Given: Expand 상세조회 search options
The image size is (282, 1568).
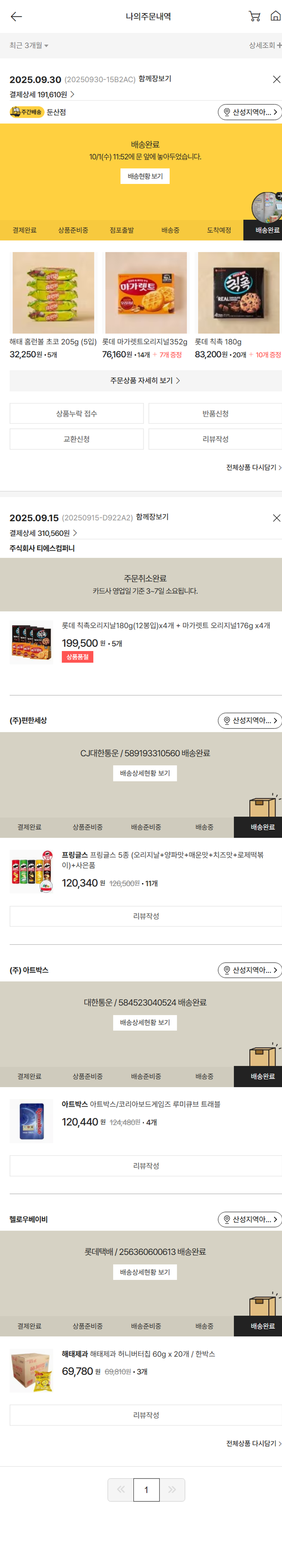Looking at the screenshot, I should click(264, 46).
